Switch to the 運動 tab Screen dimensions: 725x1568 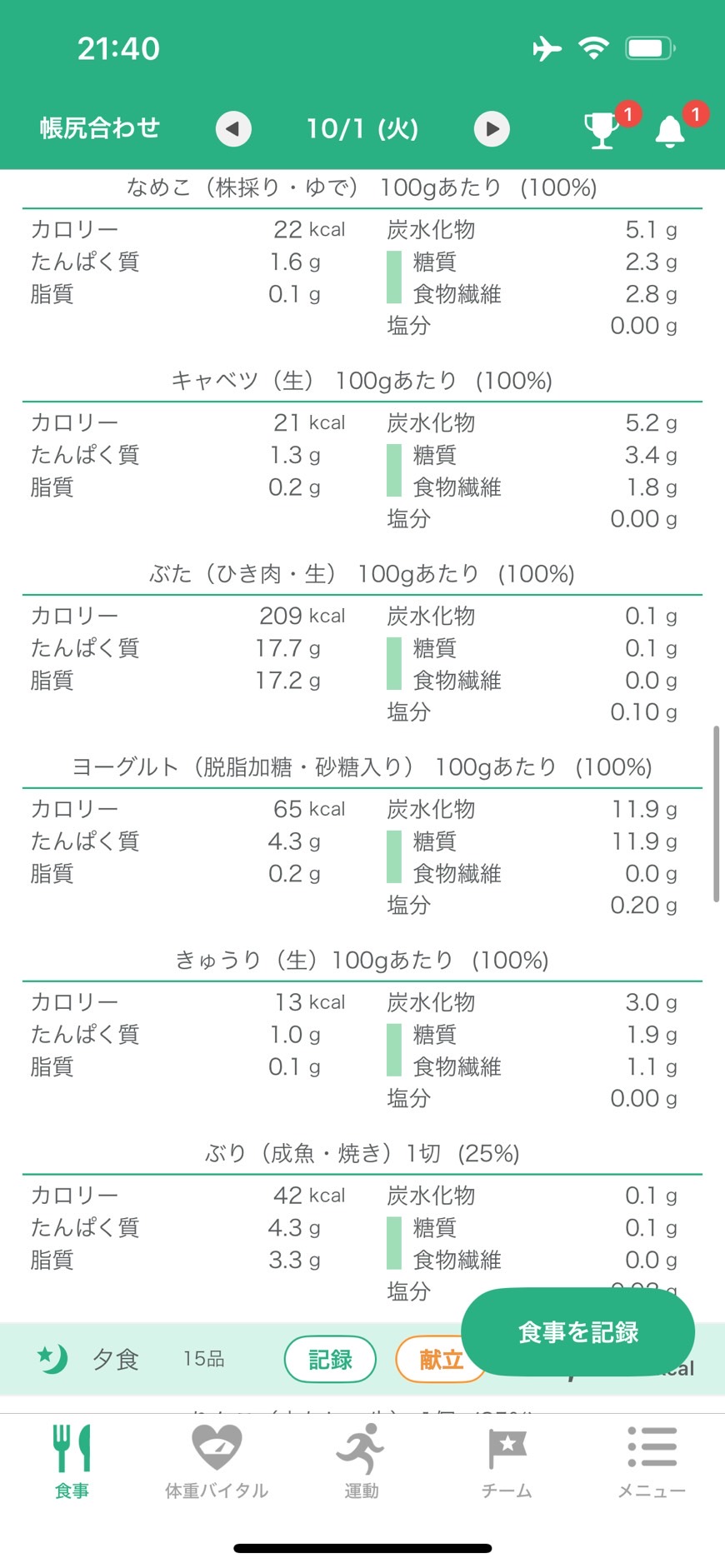tap(362, 1461)
